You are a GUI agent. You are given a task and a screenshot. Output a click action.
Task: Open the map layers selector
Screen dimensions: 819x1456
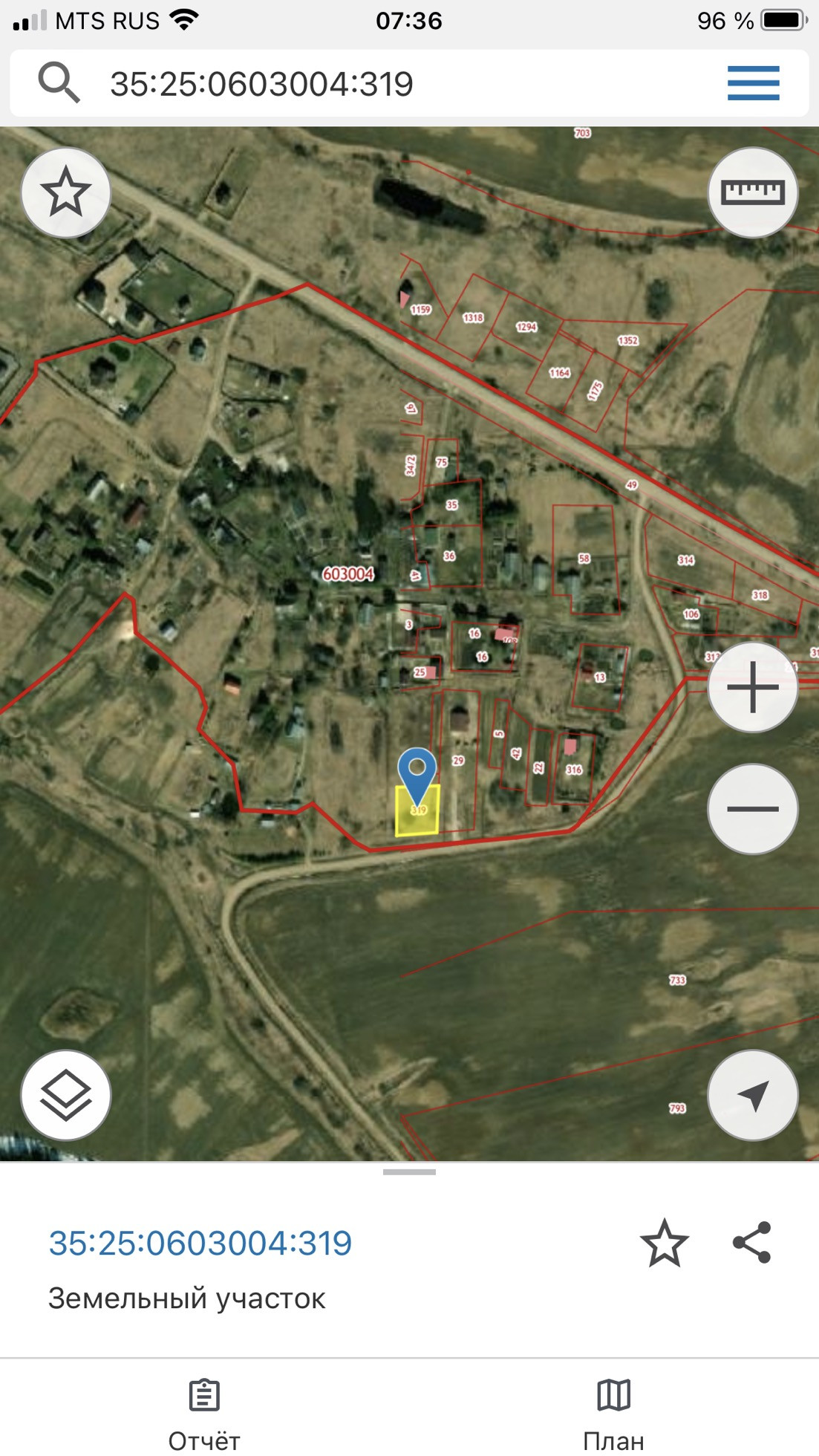tap(66, 1095)
